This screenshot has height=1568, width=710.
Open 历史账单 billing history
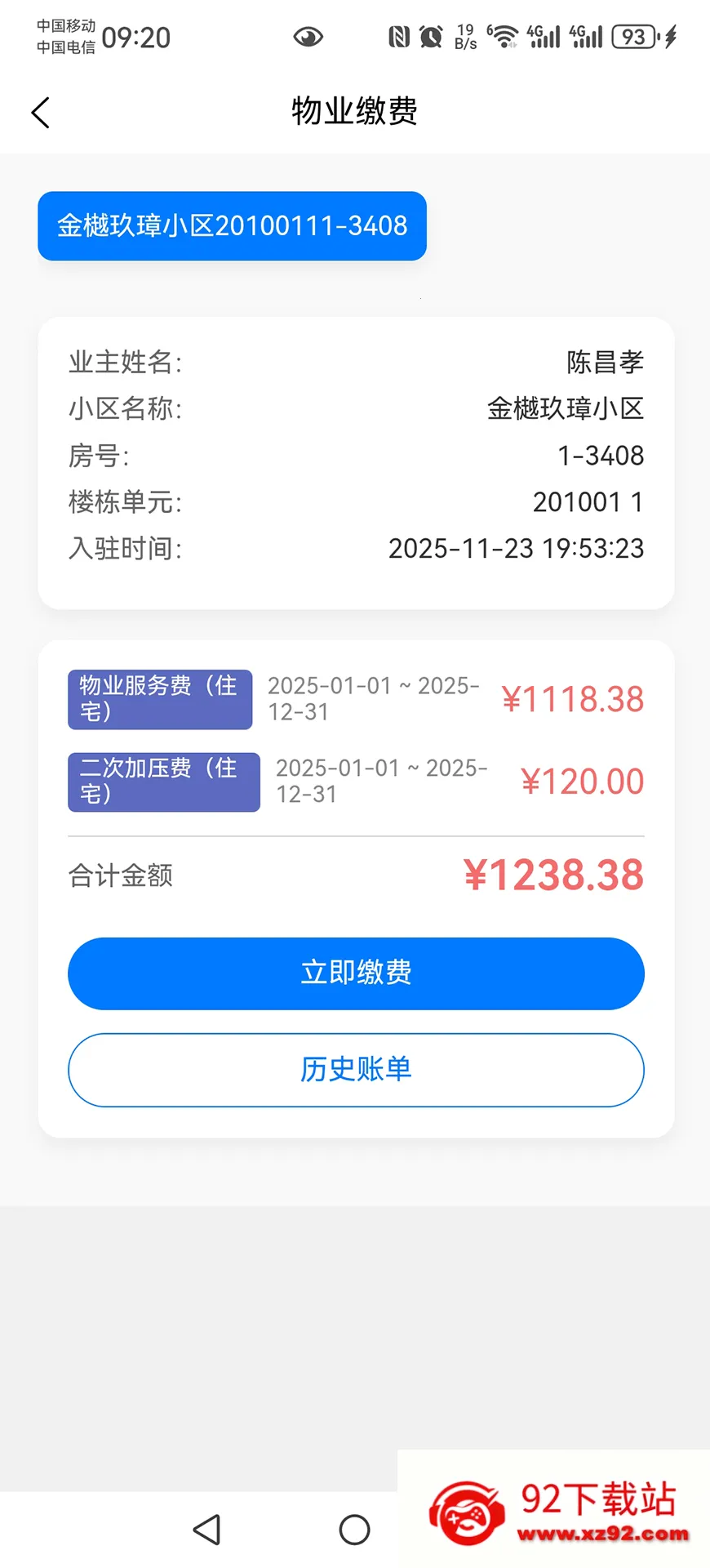click(x=356, y=1070)
